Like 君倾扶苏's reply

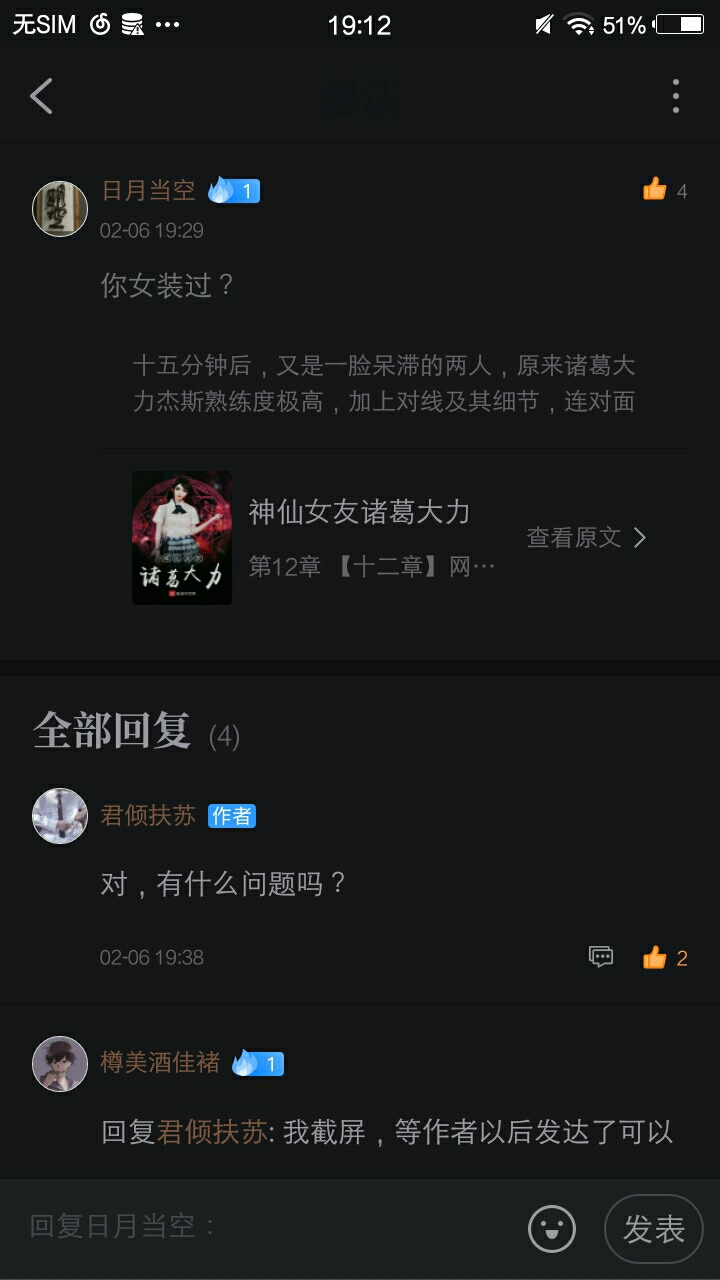[x=656, y=958]
